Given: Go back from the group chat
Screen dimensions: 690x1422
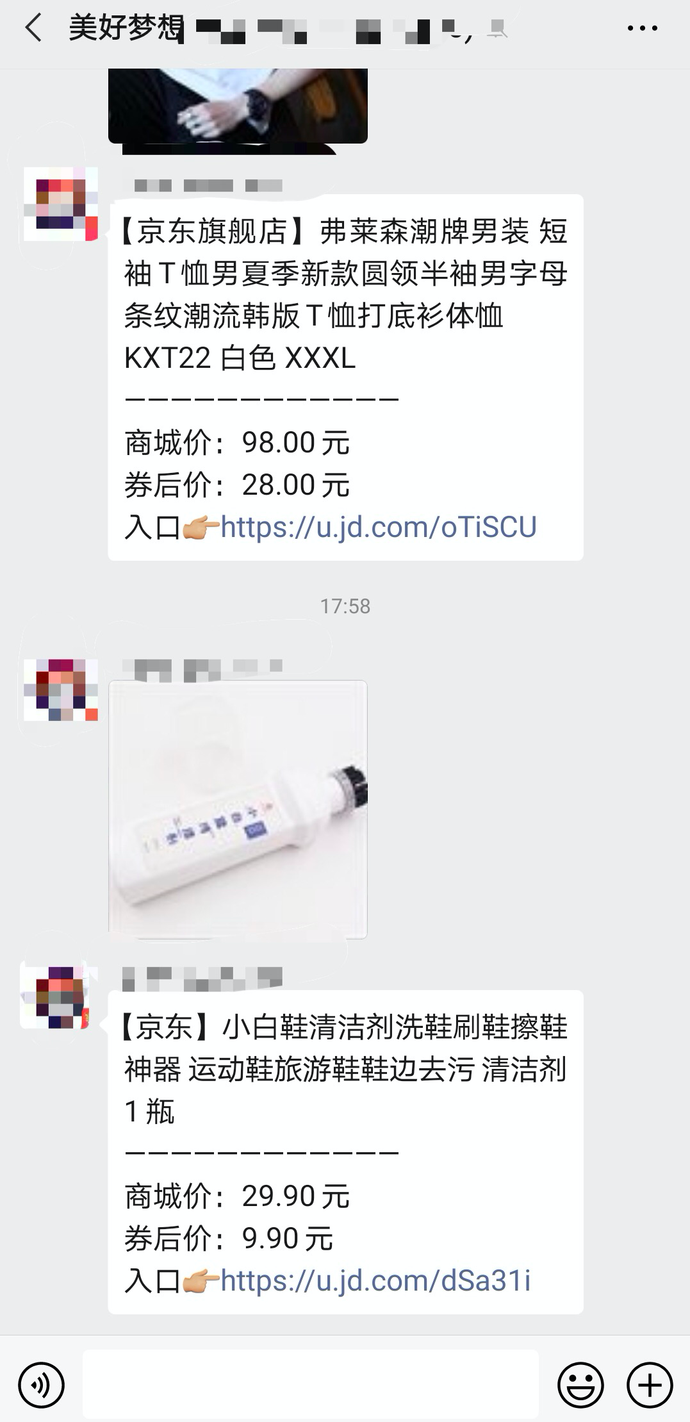Looking at the screenshot, I should pyautogui.click(x=33, y=28).
